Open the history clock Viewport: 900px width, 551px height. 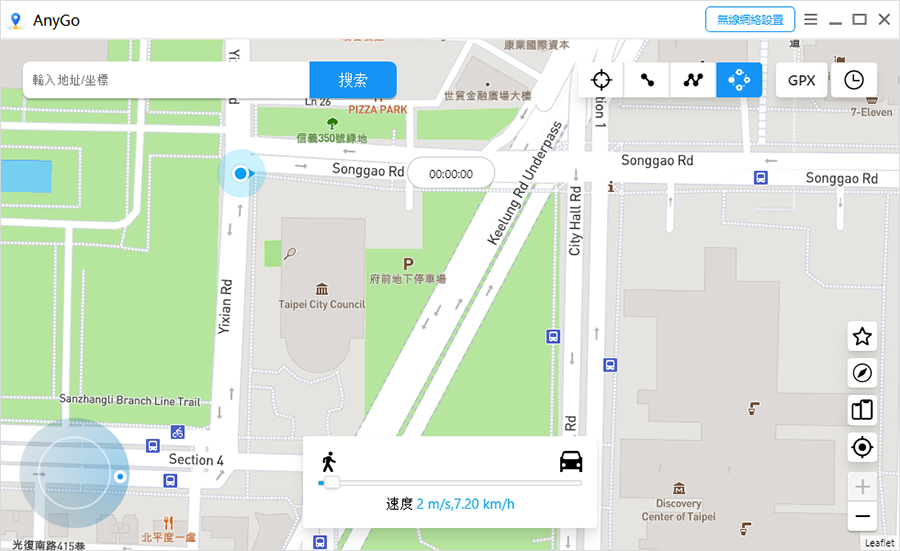coord(853,80)
